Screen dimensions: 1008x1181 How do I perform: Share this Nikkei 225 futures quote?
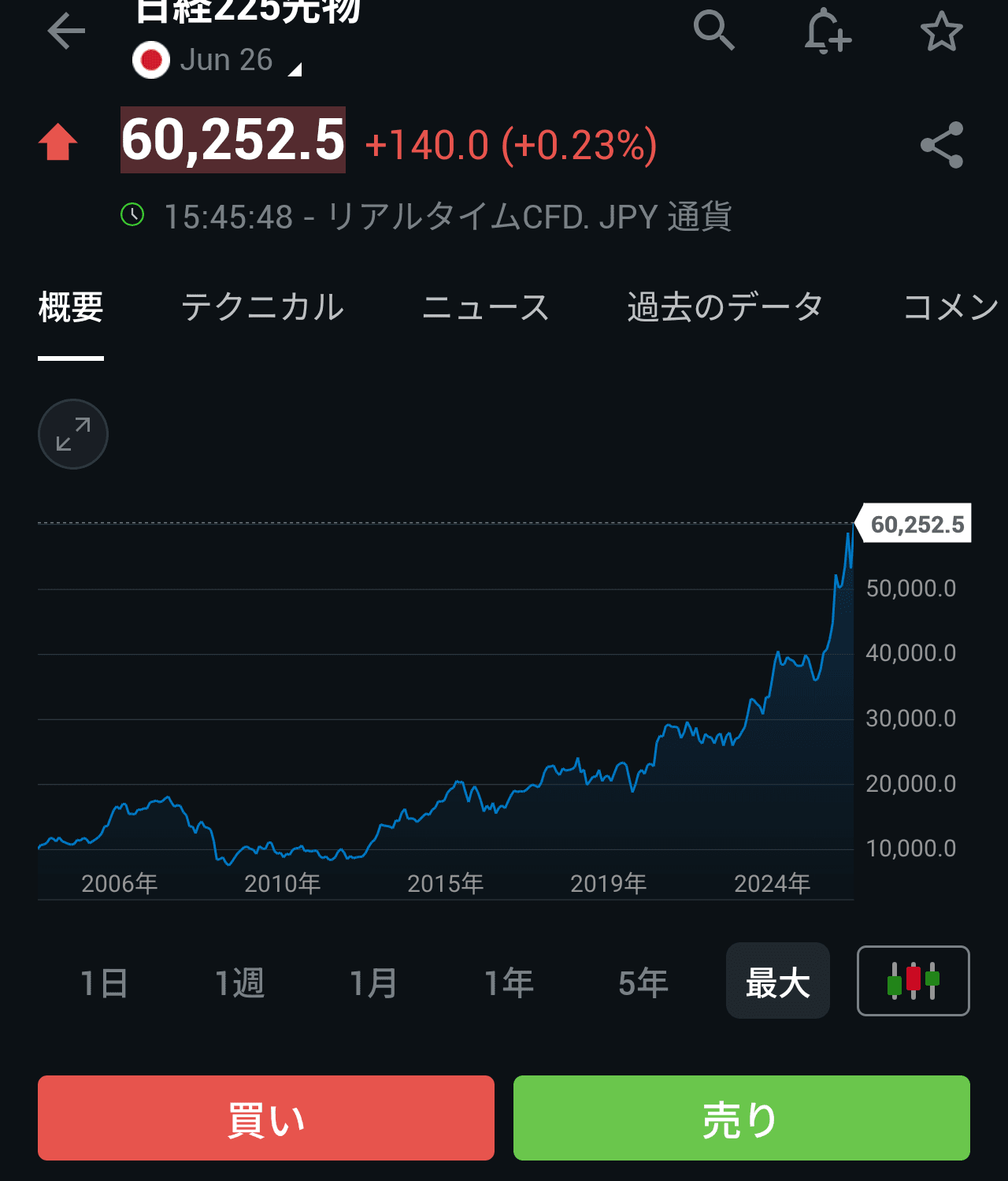point(941,145)
